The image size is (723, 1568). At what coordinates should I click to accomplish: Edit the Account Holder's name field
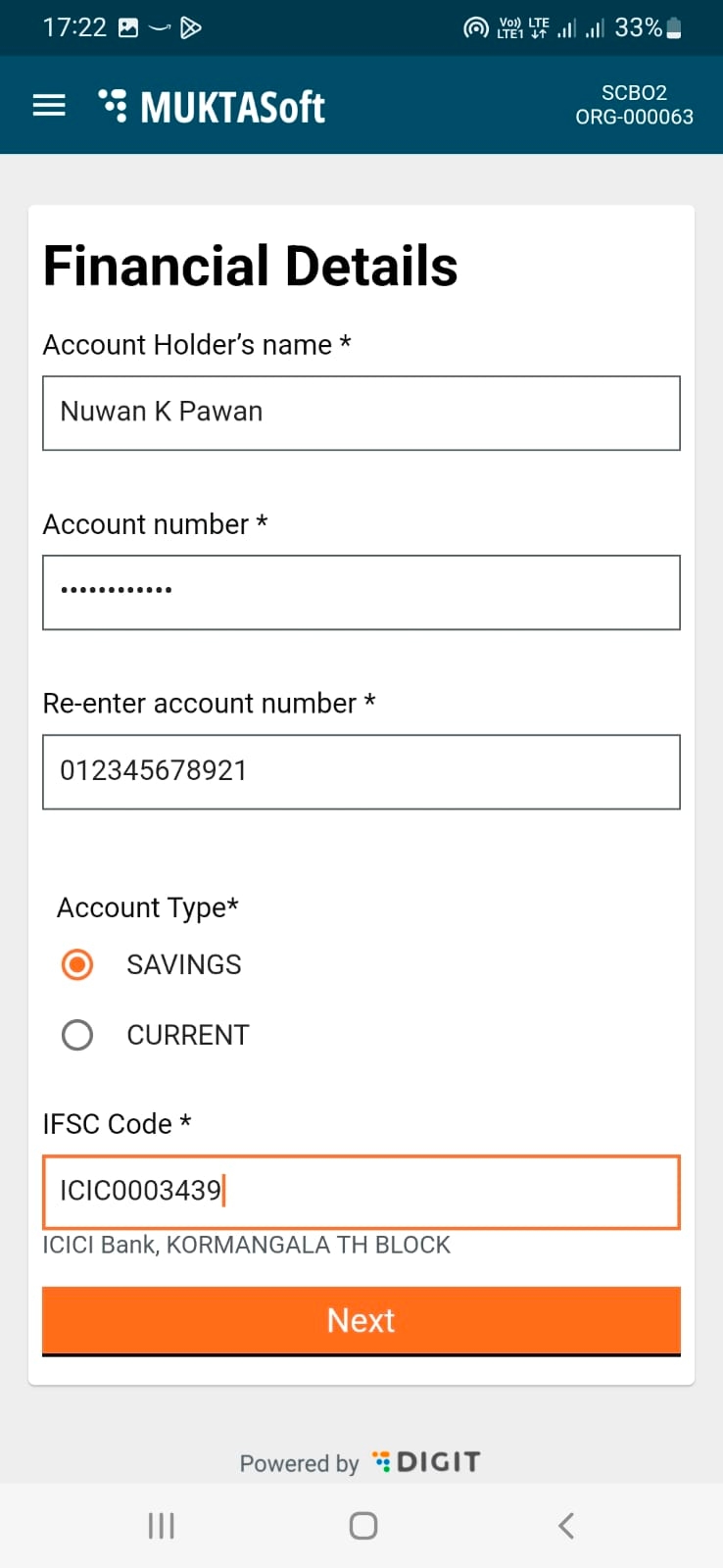[361, 413]
